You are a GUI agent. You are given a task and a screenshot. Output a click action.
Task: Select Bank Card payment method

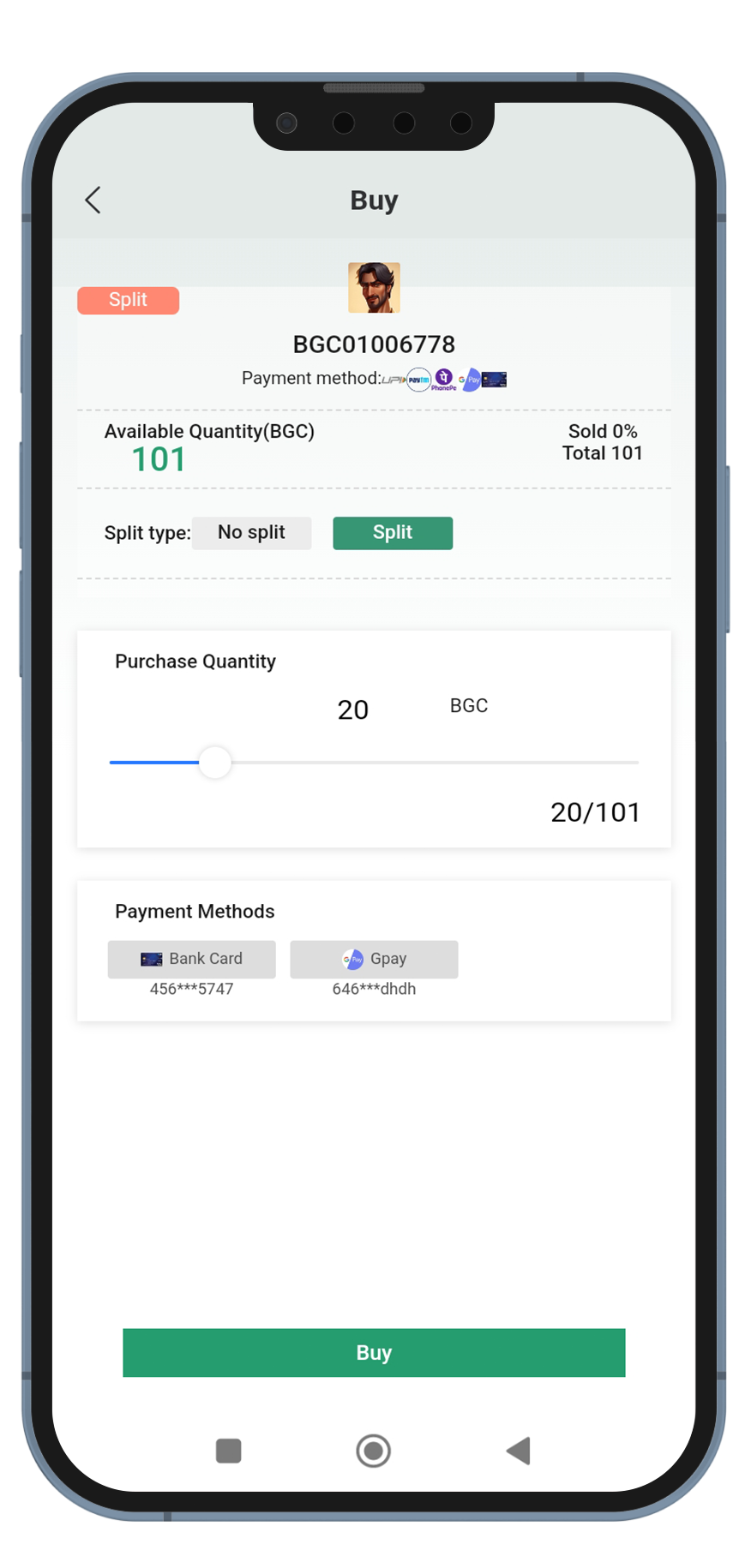click(x=192, y=959)
